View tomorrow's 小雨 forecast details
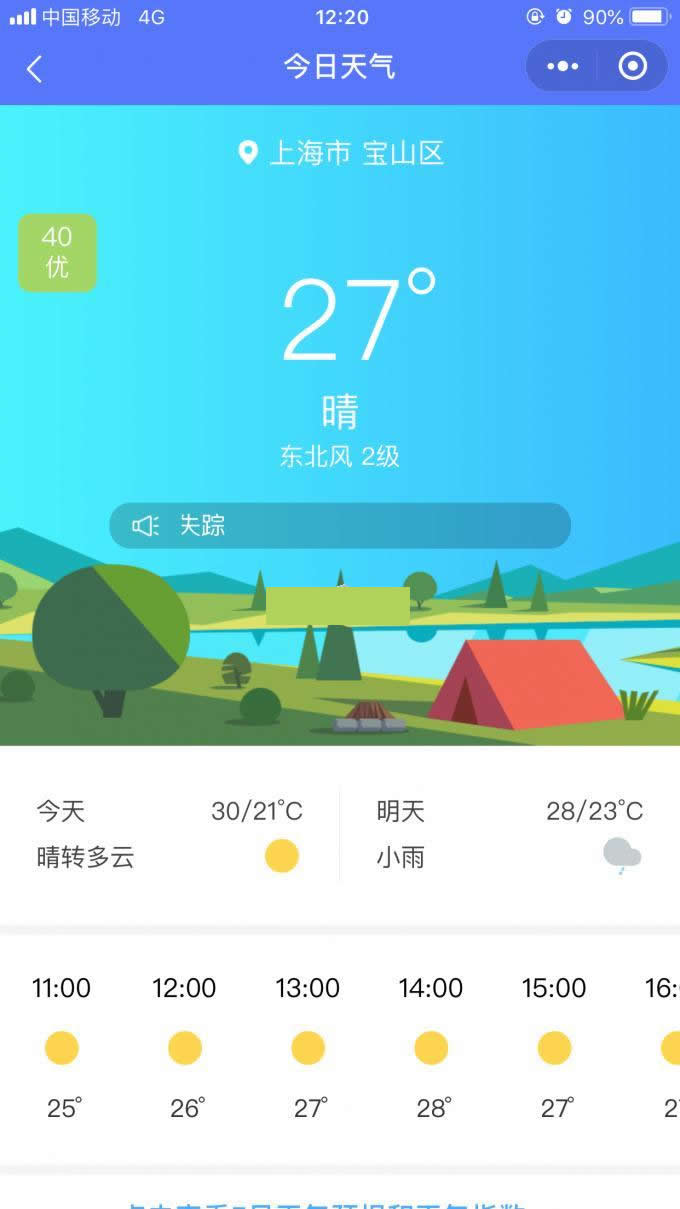The image size is (680, 1209). pos(508,834)
